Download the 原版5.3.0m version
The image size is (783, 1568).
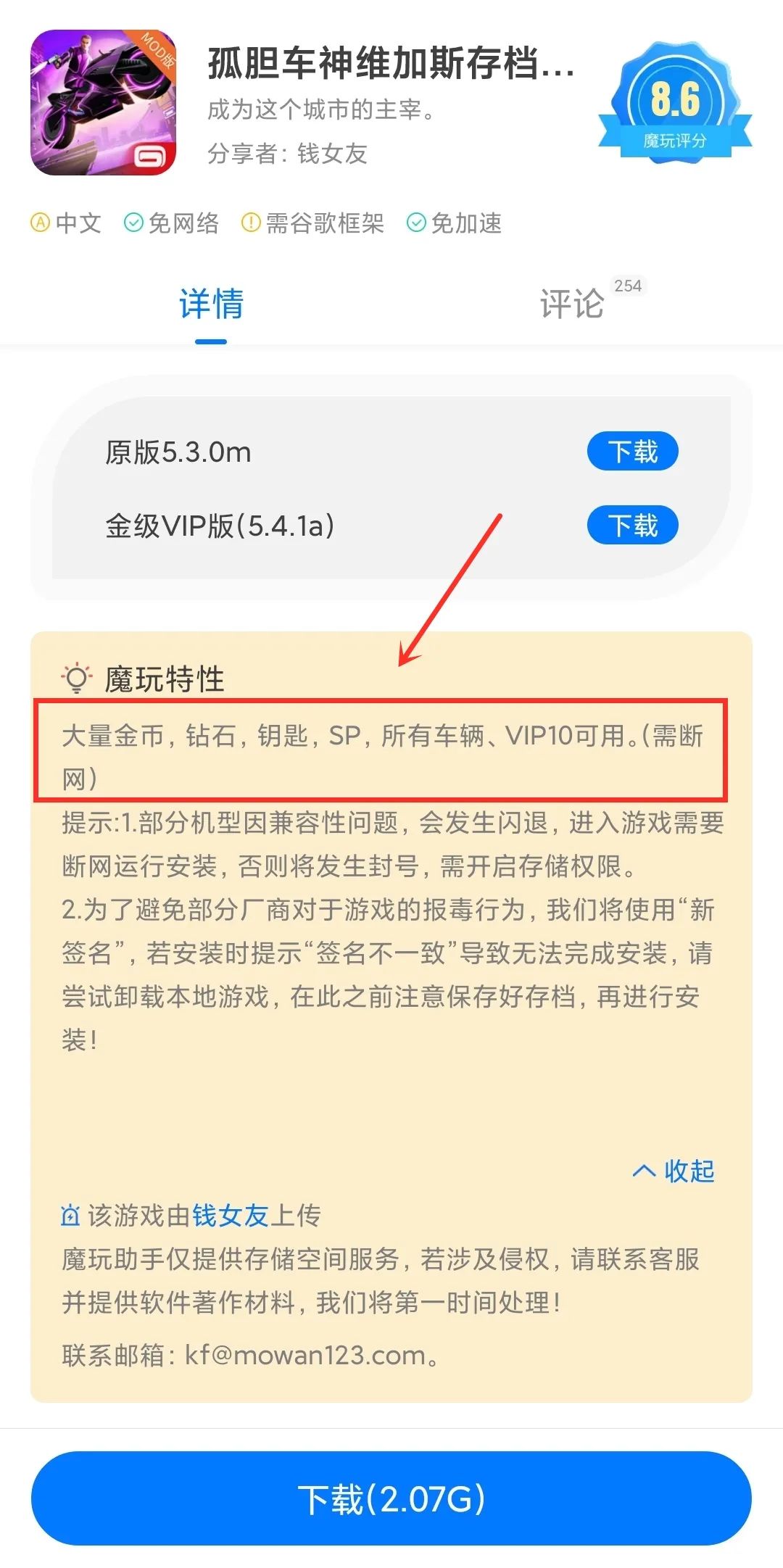click(632, 452)
